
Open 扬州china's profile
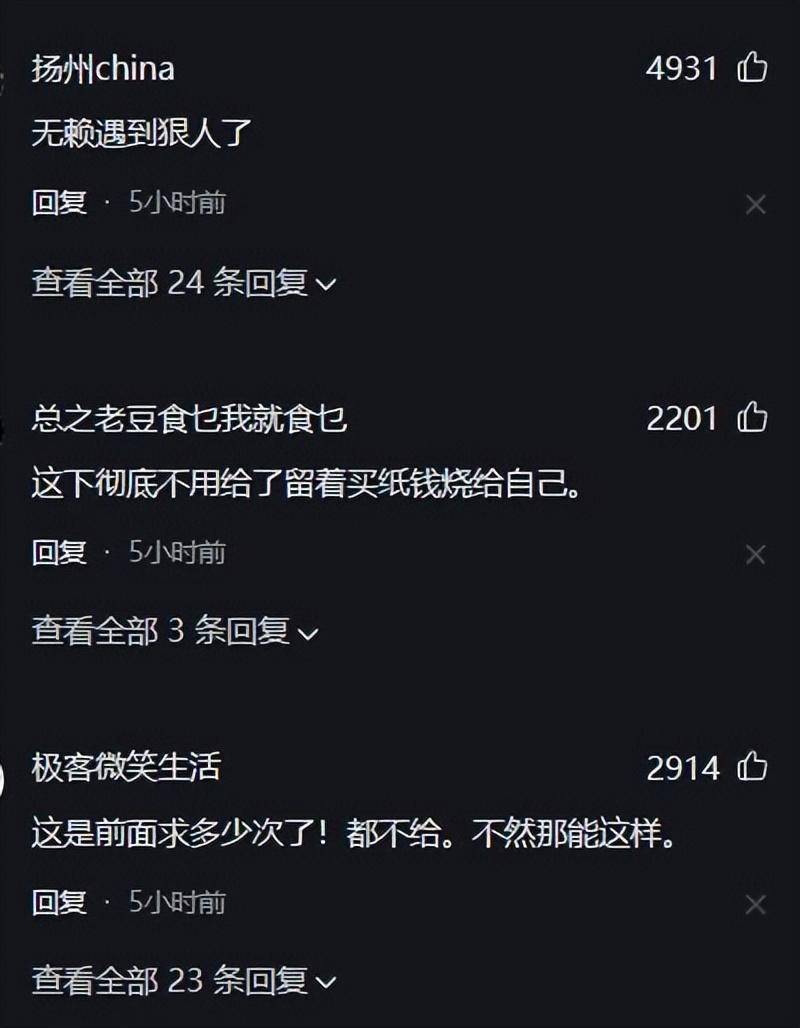[103, 69]
